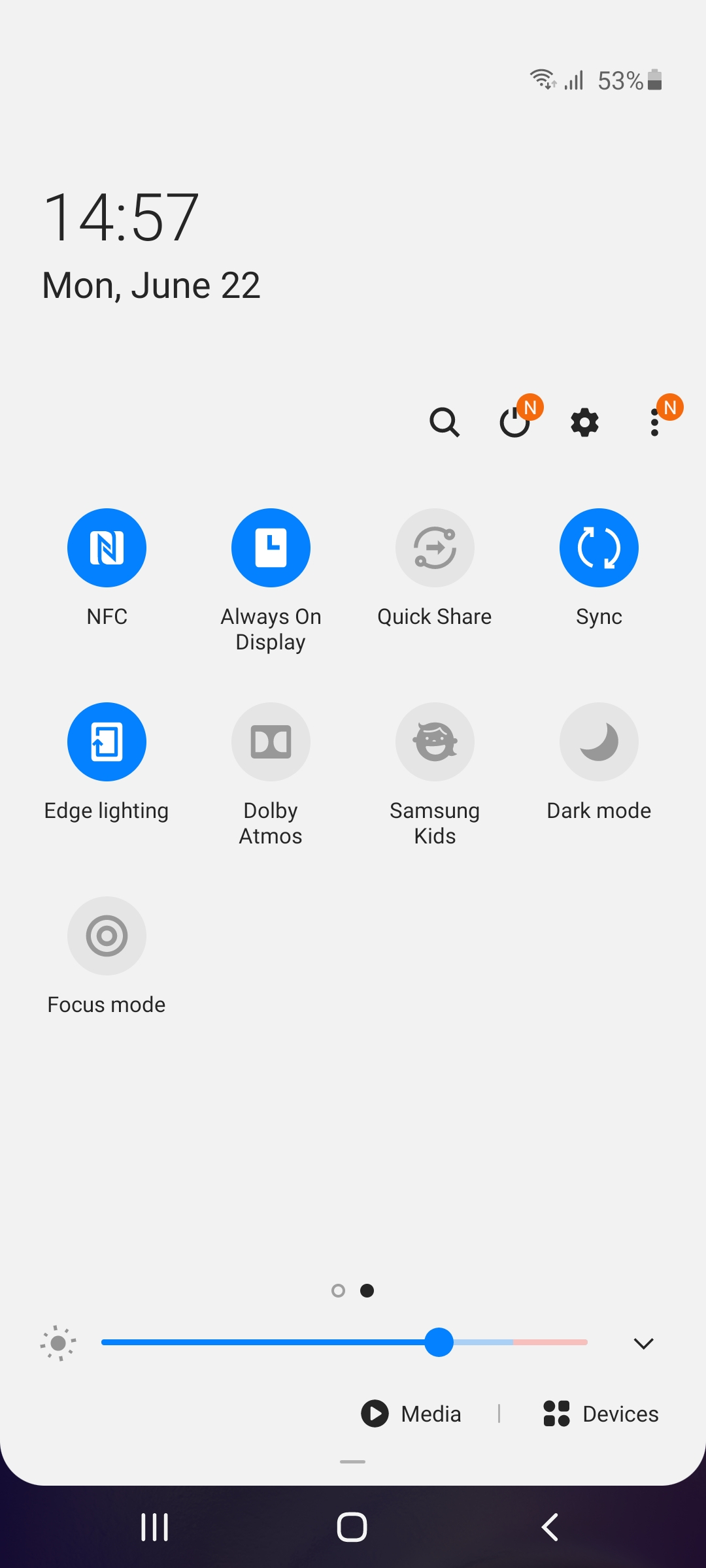
Task: Tap the navigation bar home button
Action: (352, 1527)
